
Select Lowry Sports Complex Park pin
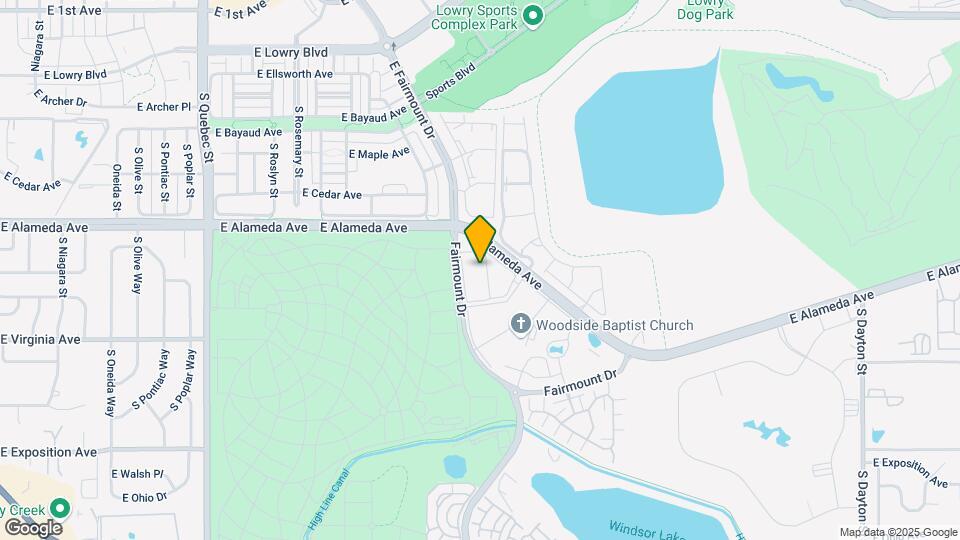click(533, 14)
